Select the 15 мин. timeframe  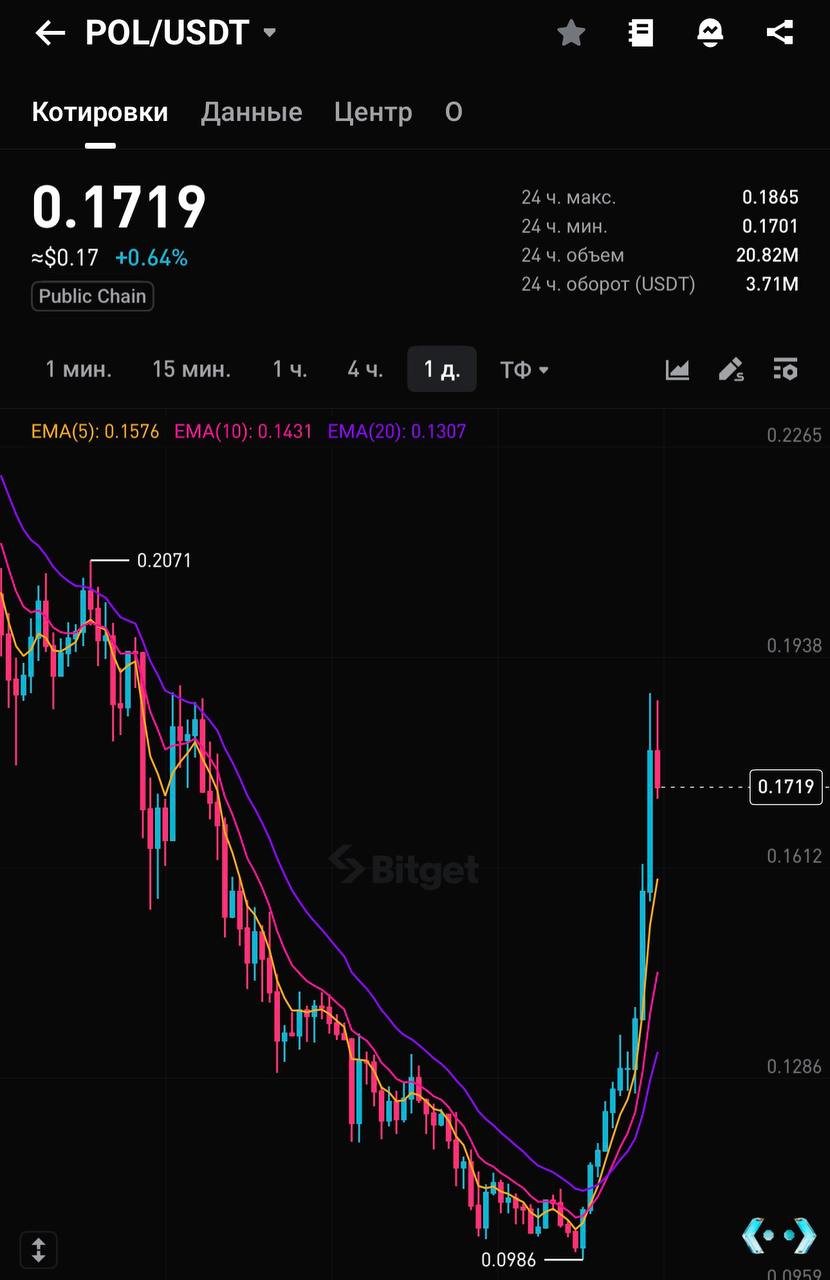pos(191,370)
